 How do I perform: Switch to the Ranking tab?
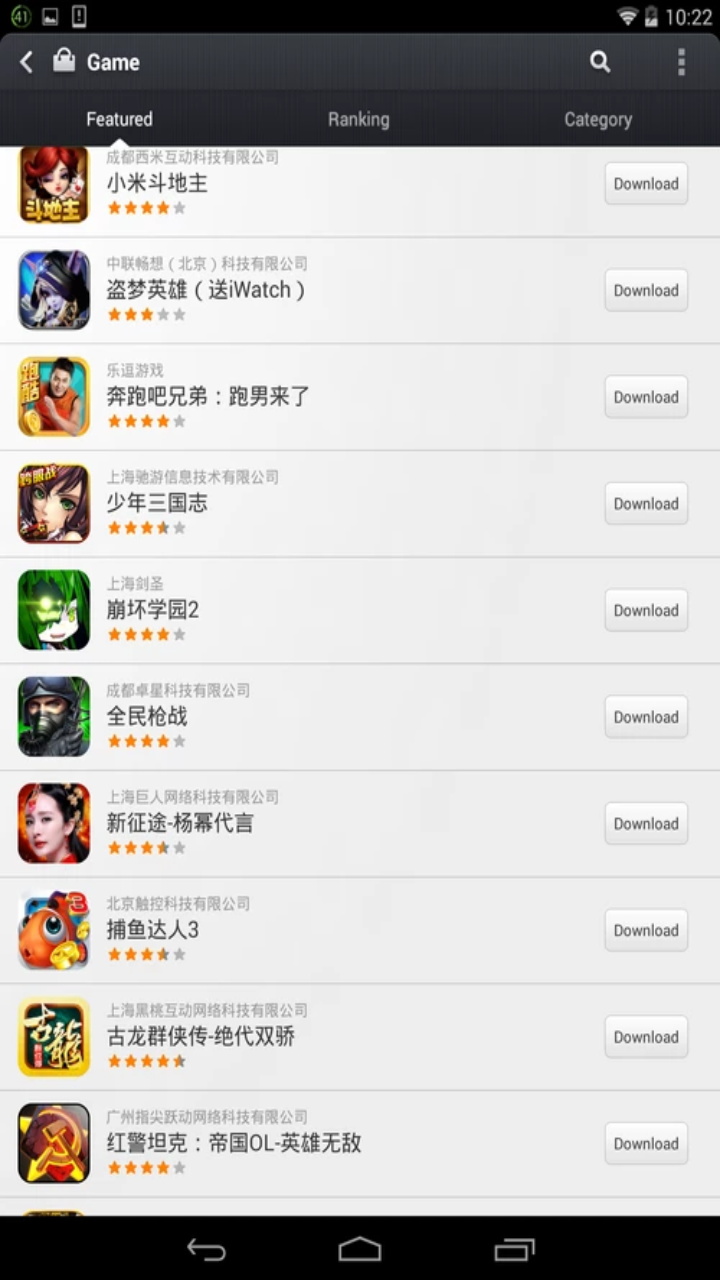359,119
